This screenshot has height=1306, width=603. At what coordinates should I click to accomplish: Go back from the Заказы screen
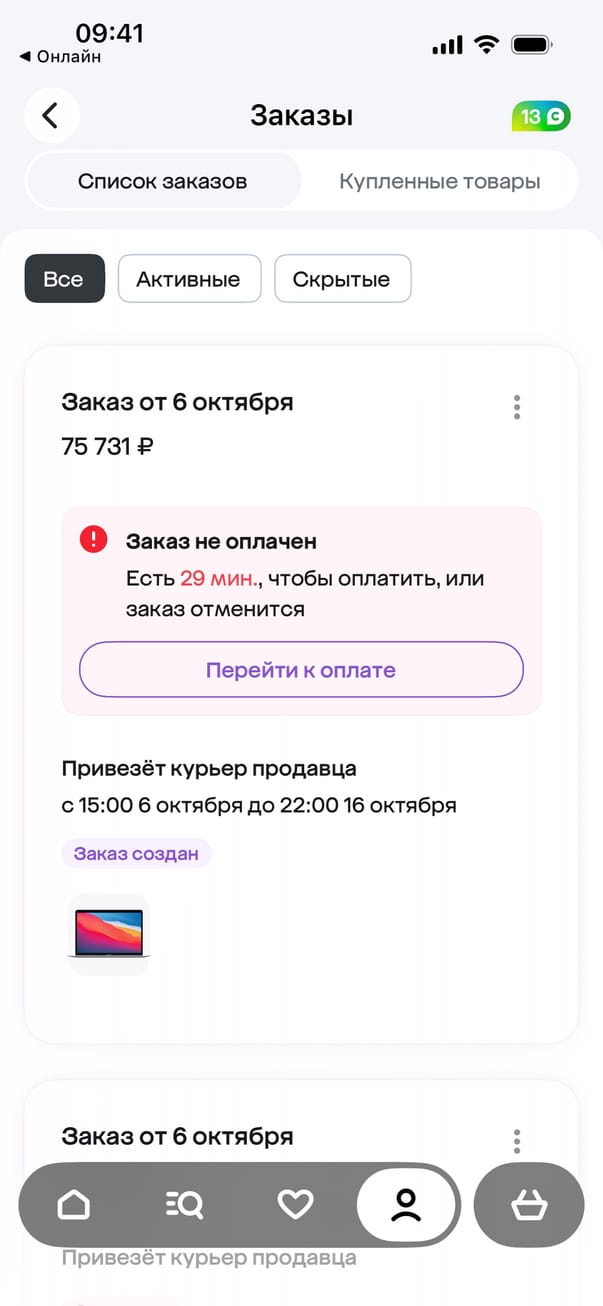point(51,116)
